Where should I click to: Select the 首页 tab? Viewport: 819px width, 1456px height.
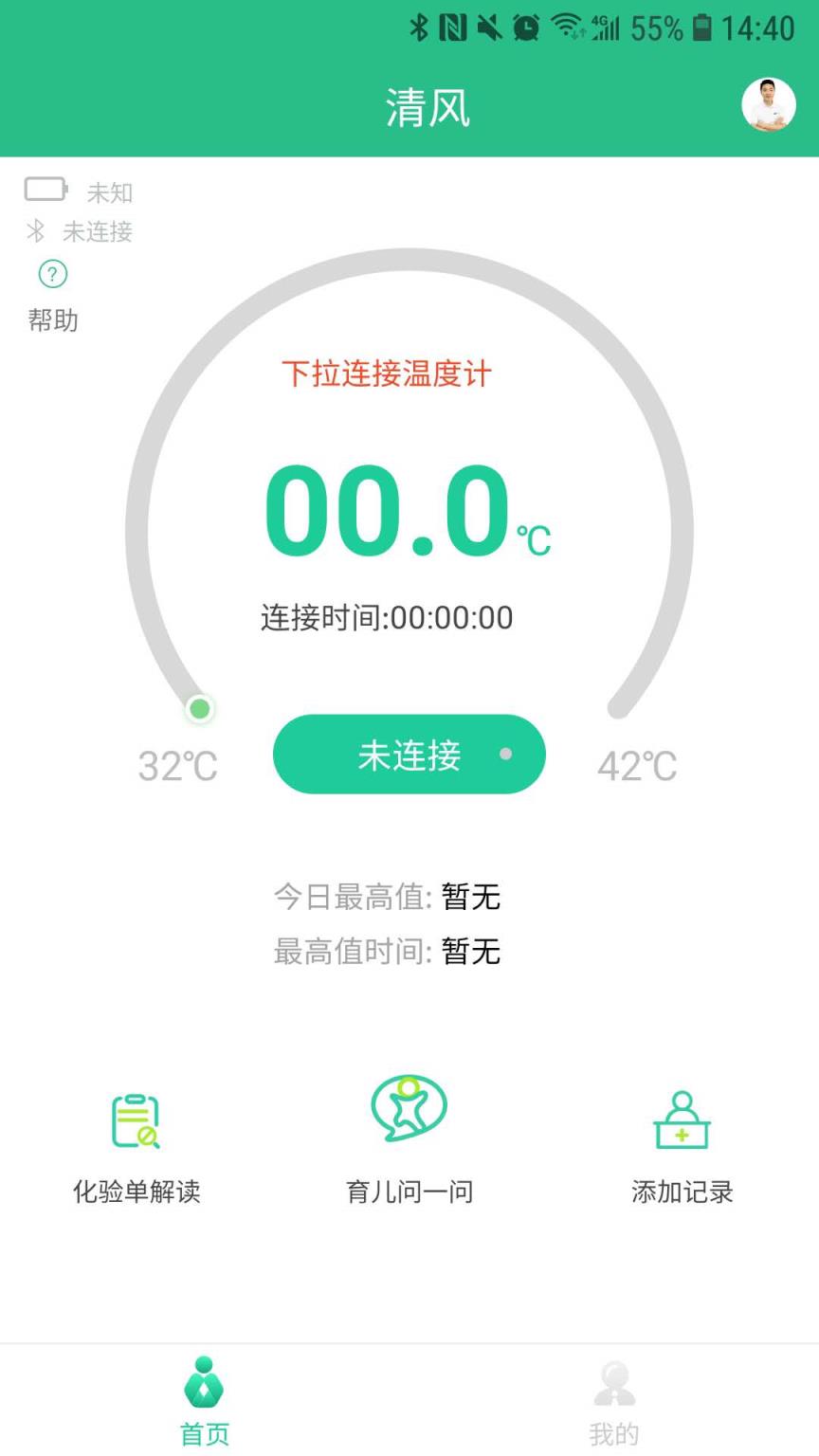tap(203, 1403)
